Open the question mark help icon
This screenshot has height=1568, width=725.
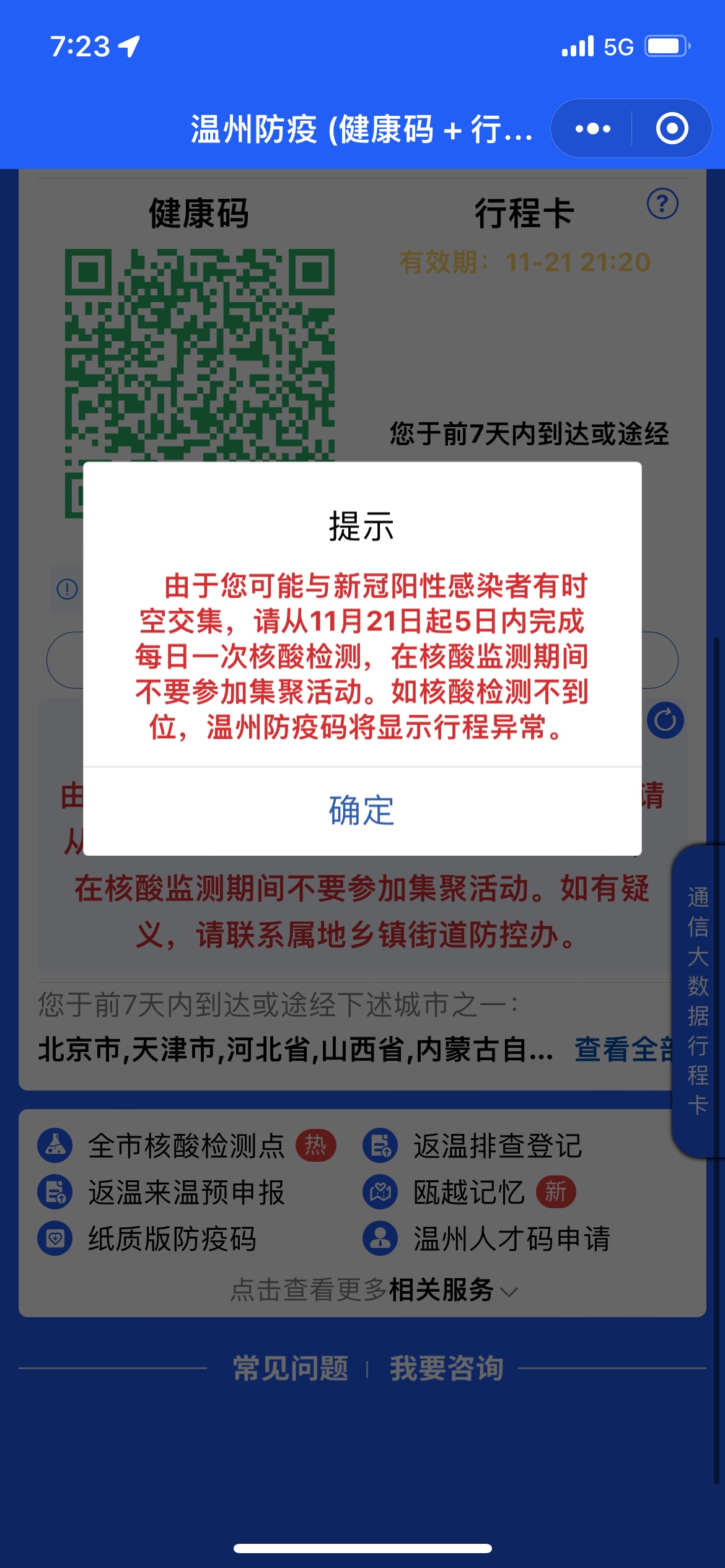click(662, 204)
